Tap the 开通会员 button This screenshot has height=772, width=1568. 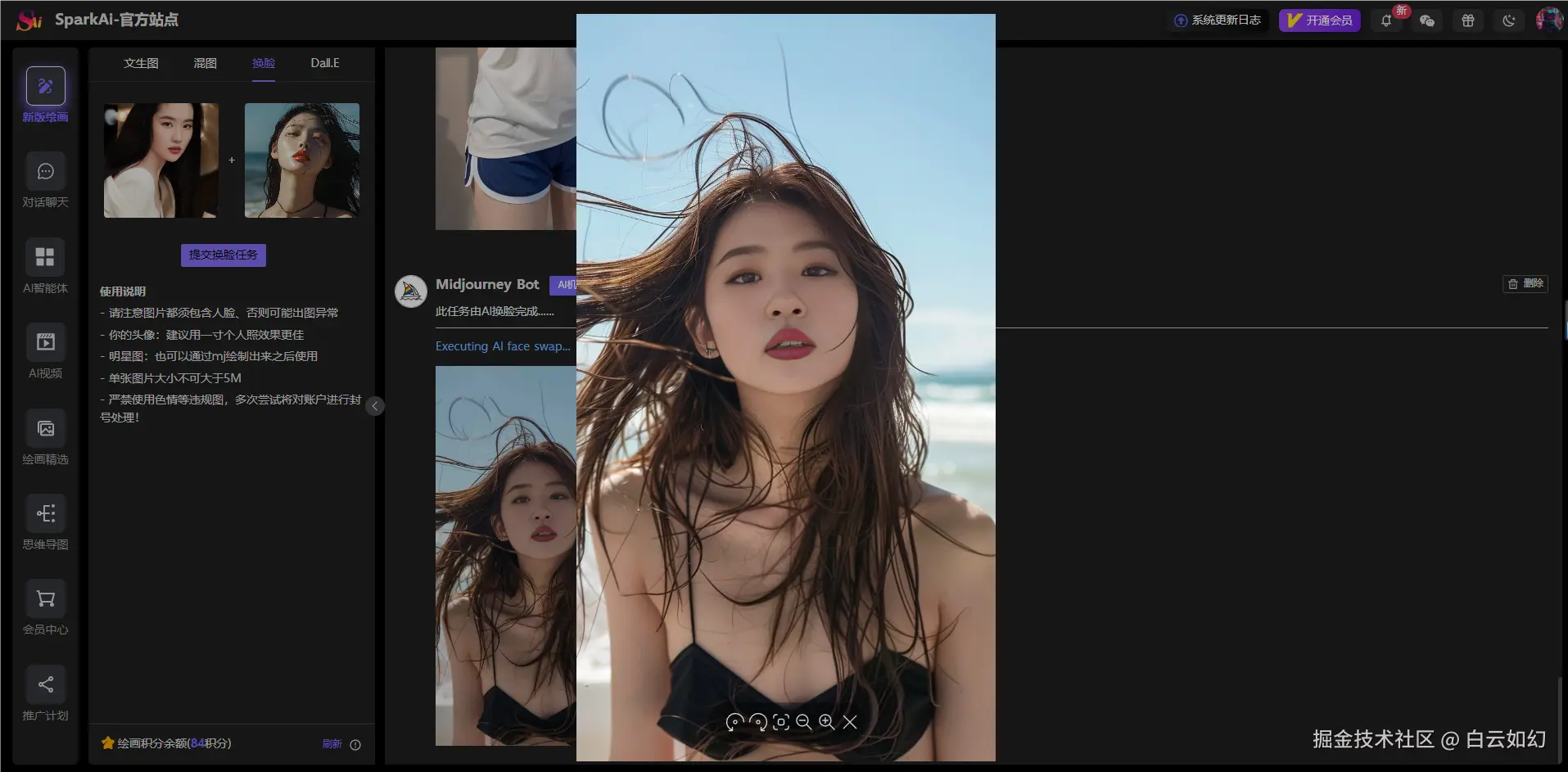[1319, 20]
